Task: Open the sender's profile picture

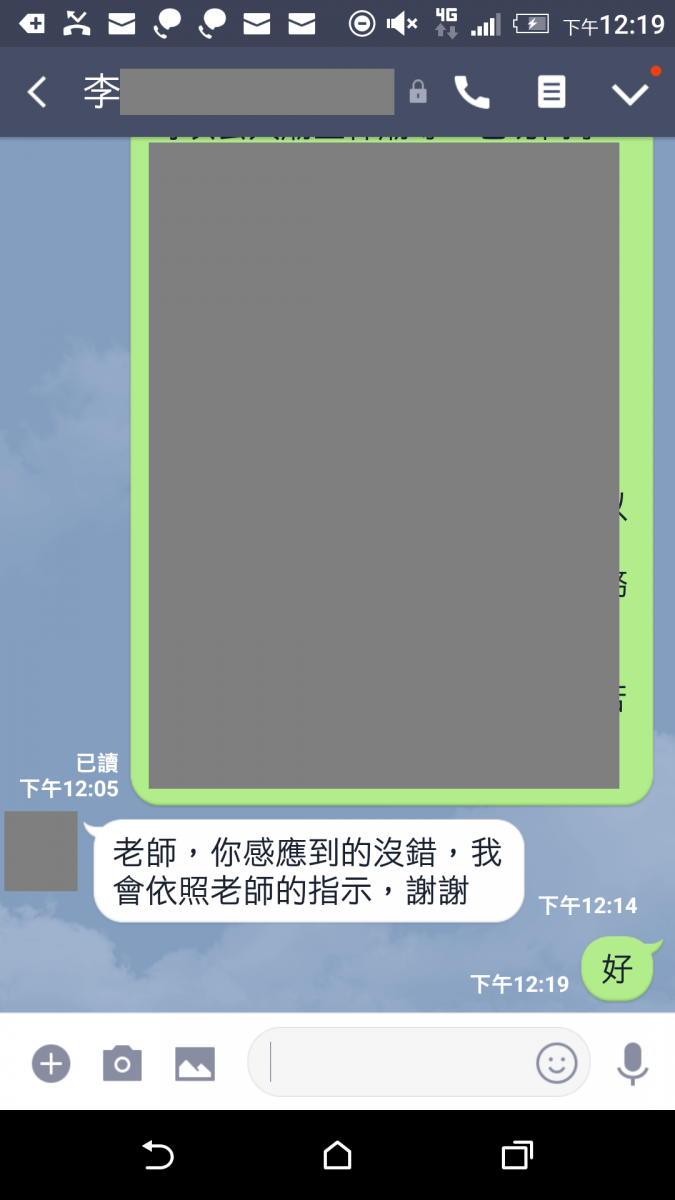Action: coord(41,851)
